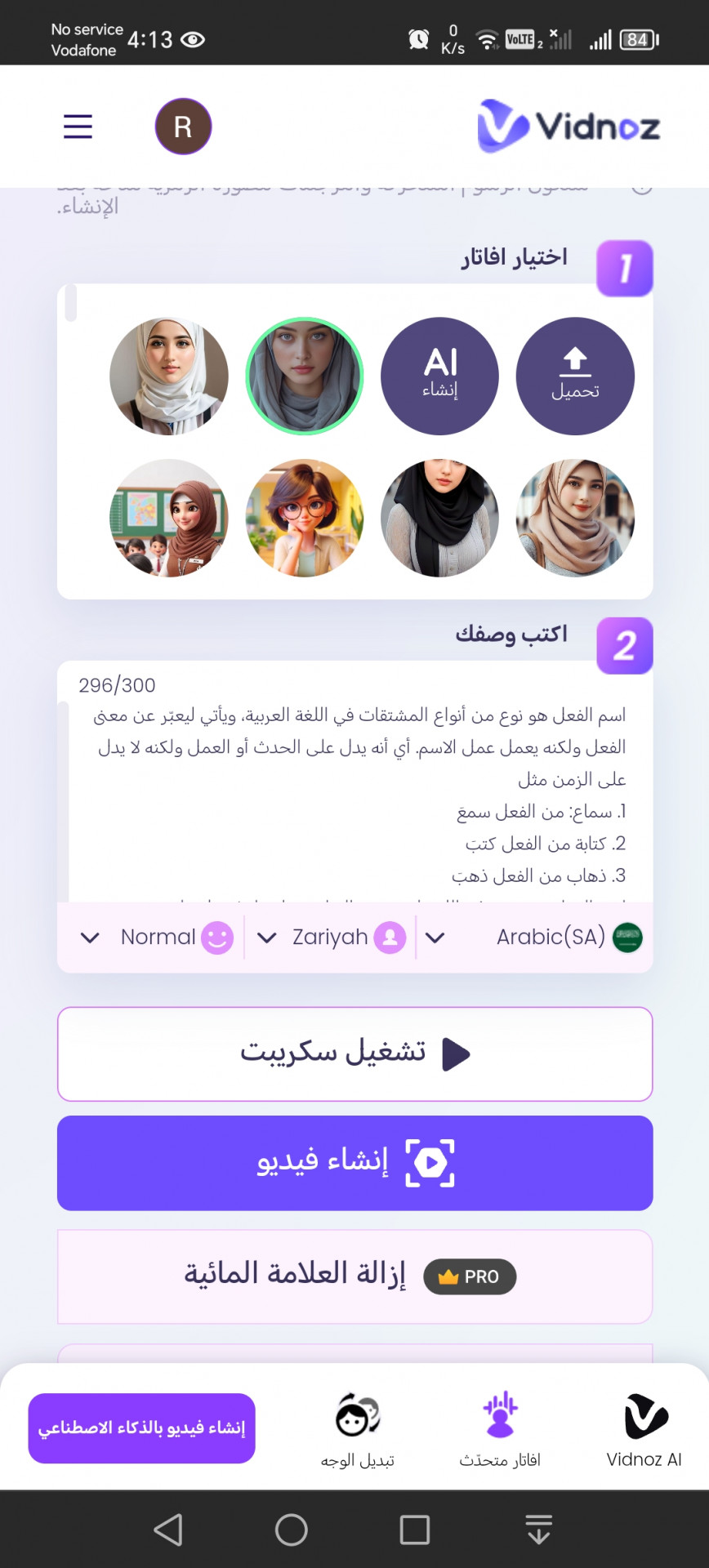
Task: Open the R profile avatar
Action: pyautogui.click(x=183, y=127)
